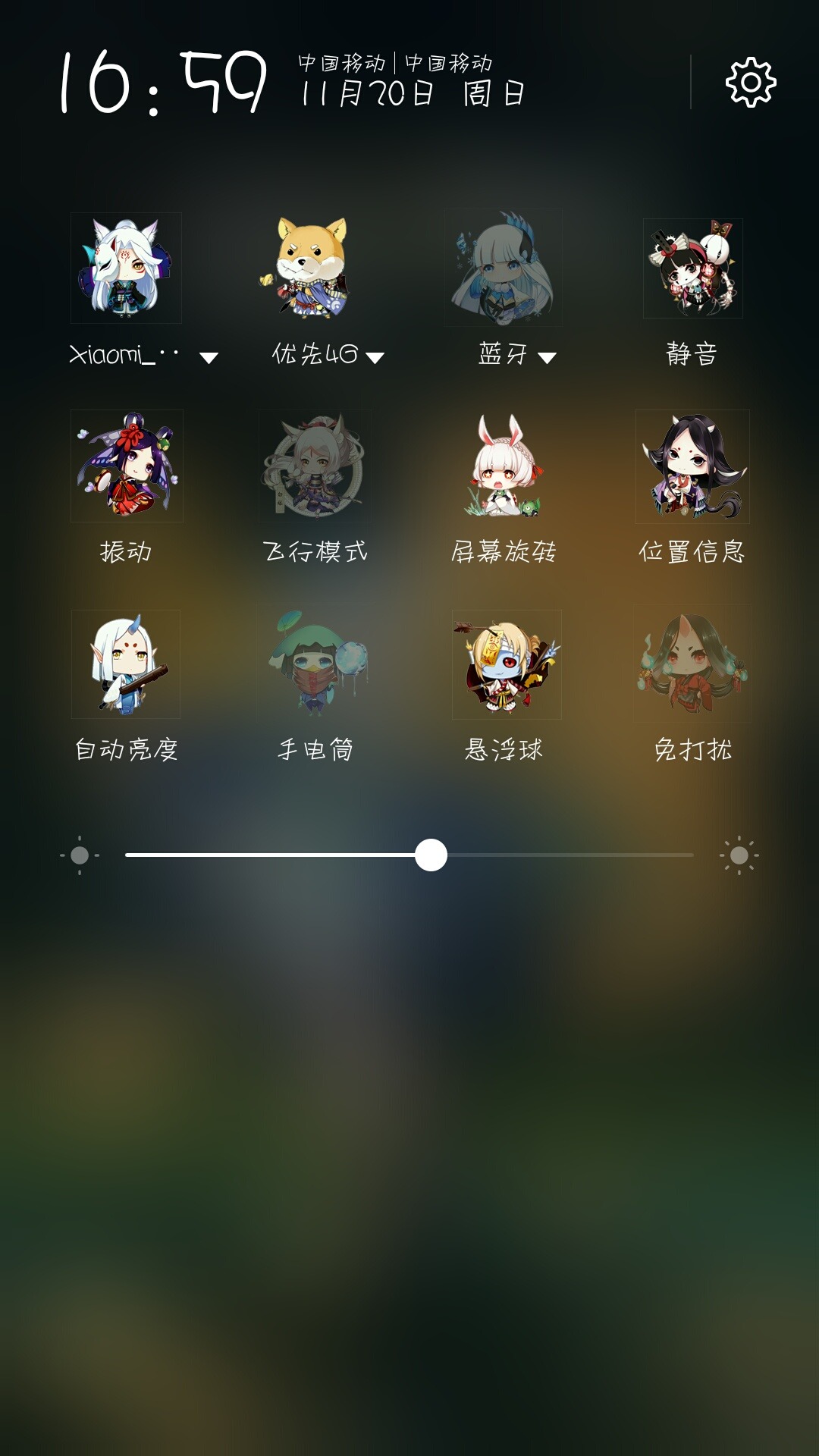Expand the Wi-Fi network dropdown arrow
819x1456 pixels.
point(209,358)
